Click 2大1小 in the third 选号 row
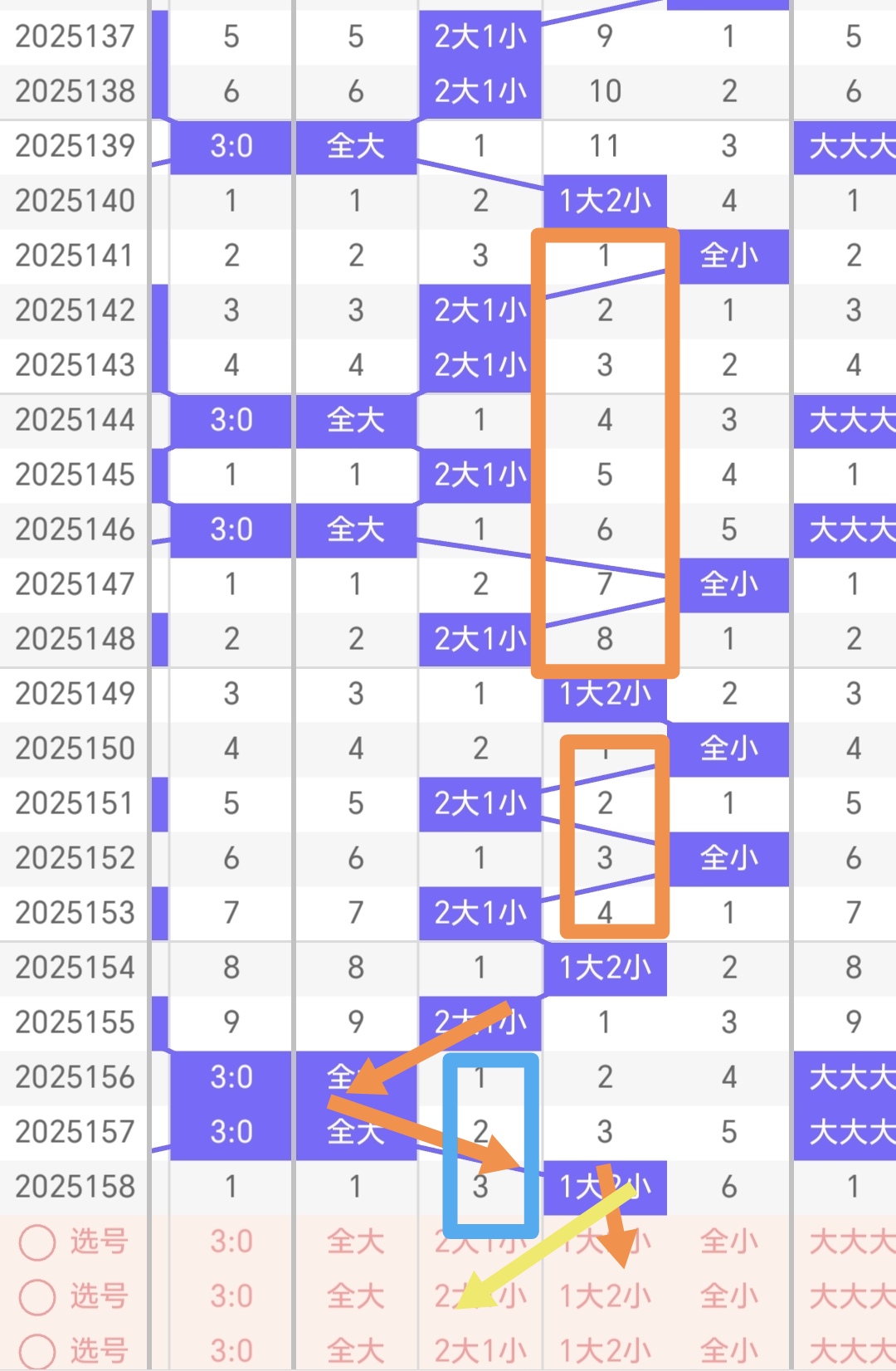Screen dimensions: 896x1371 tap(480, 1351)
